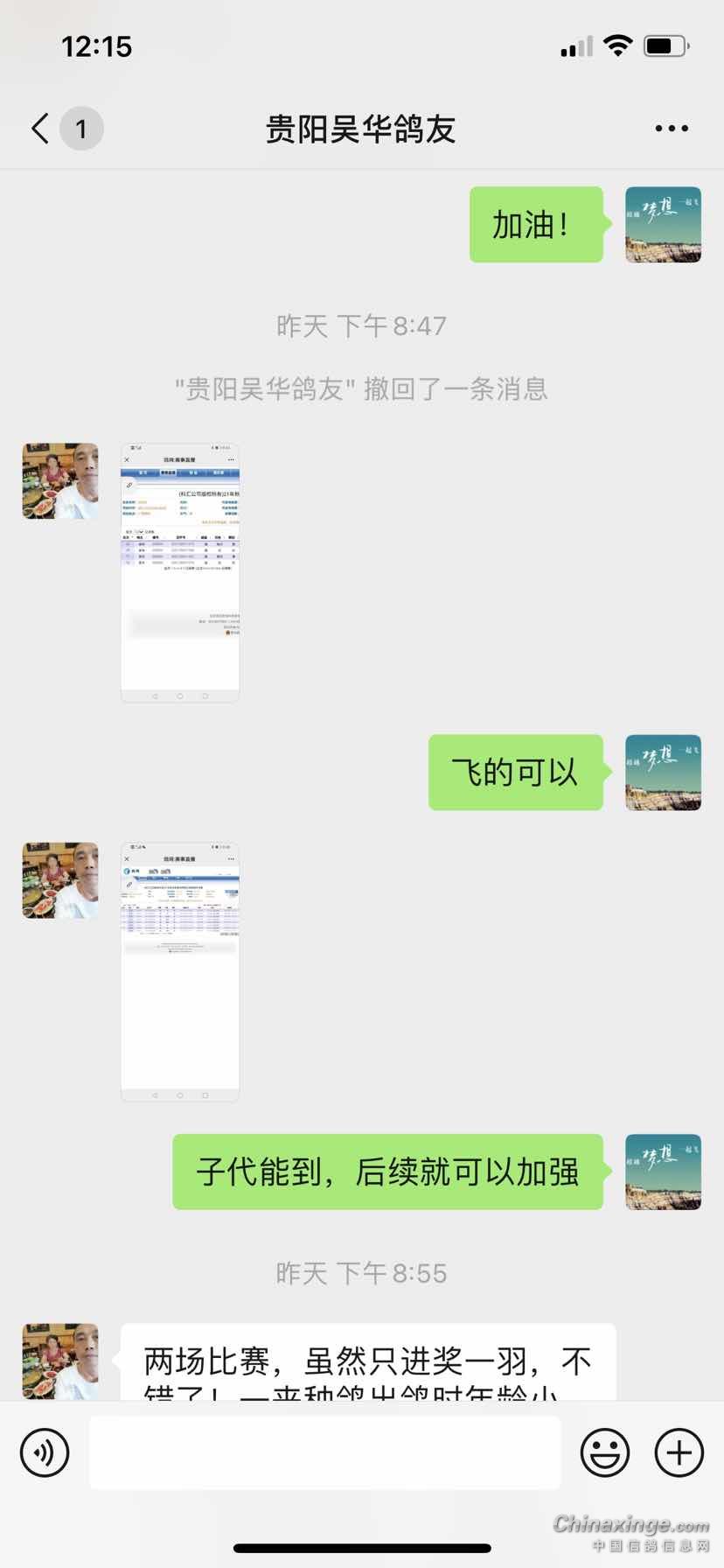Open your avatar next to 加油！
This screenshot has width=724, height=1568.
coord(664,224)
